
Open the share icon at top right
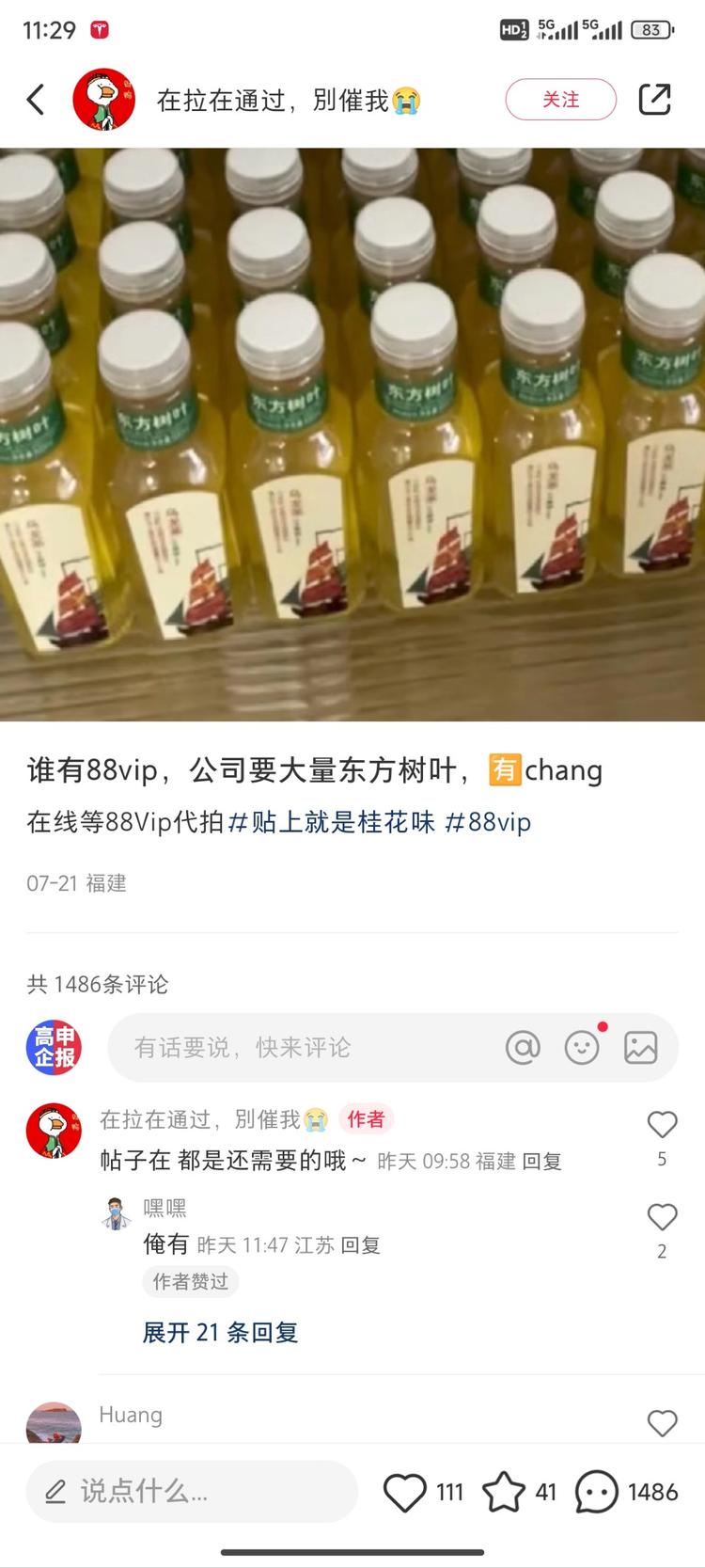click(655, 98)
